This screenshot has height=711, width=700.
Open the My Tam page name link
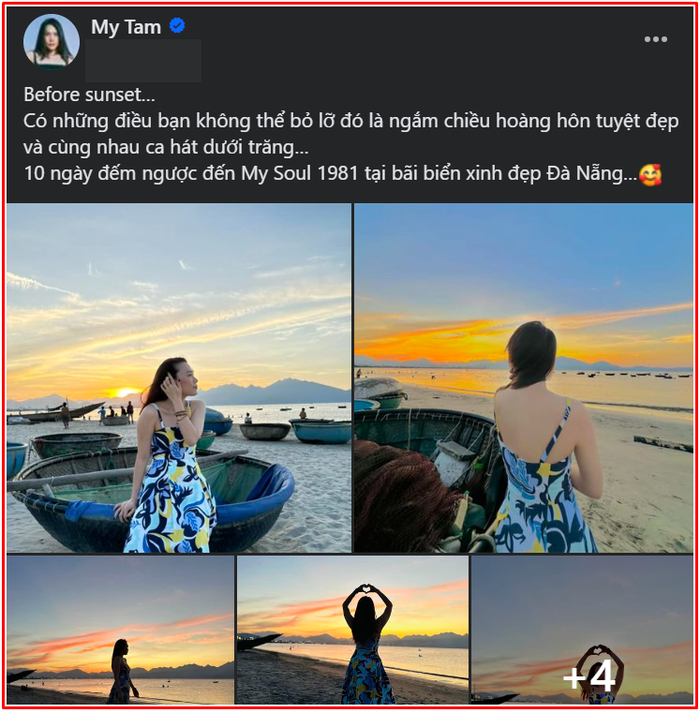tap(126, 27)
